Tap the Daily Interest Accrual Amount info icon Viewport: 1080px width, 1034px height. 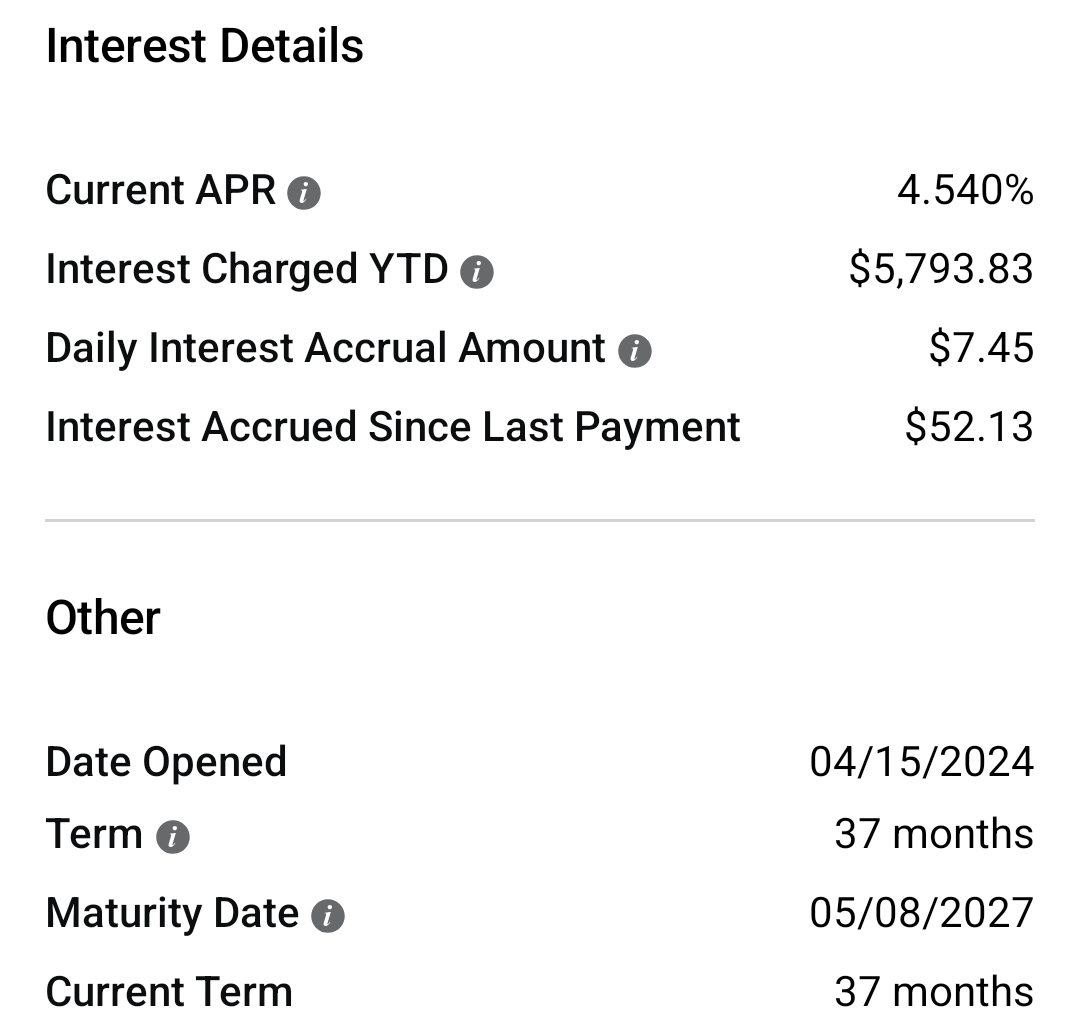pos(635,351)
